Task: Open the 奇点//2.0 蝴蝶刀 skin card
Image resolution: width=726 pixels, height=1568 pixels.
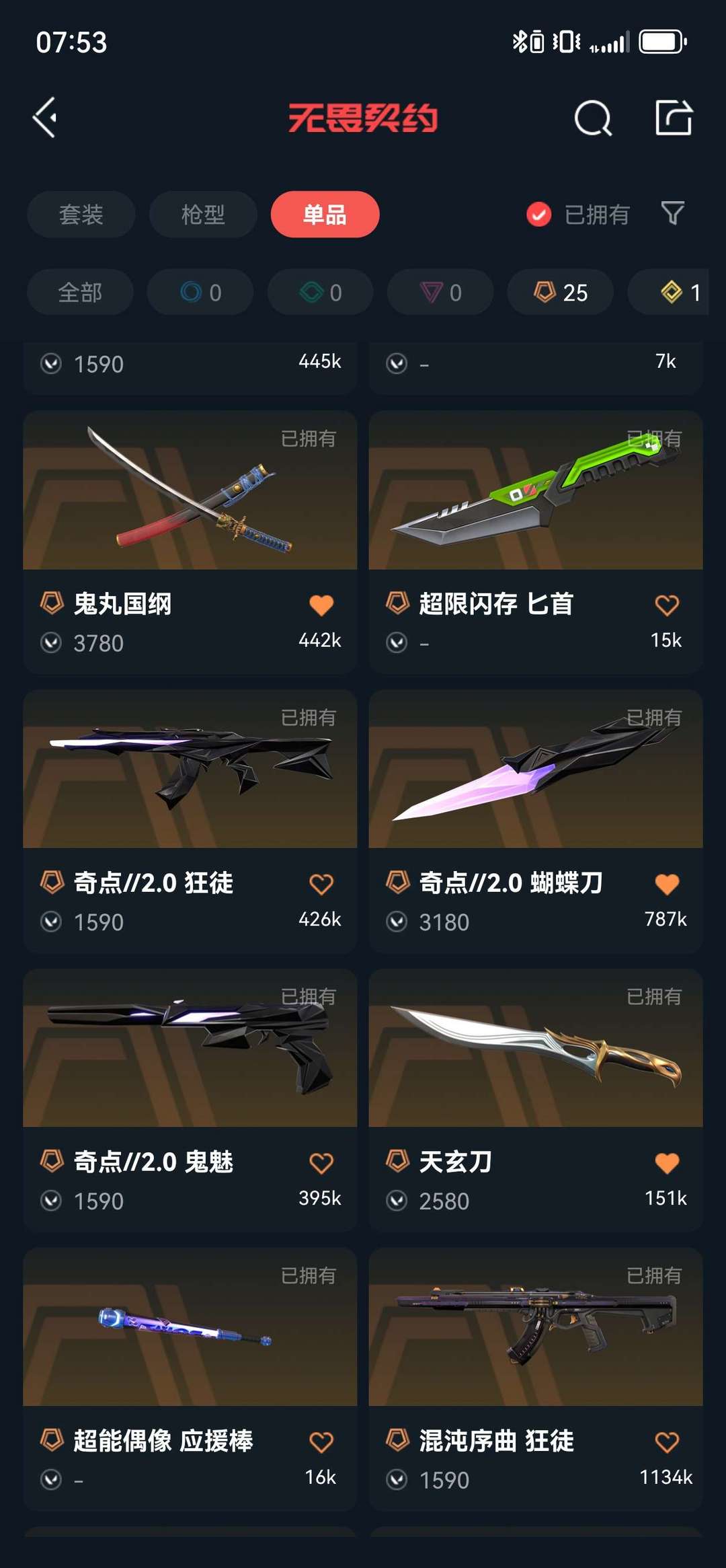Action: coord(536,821)
